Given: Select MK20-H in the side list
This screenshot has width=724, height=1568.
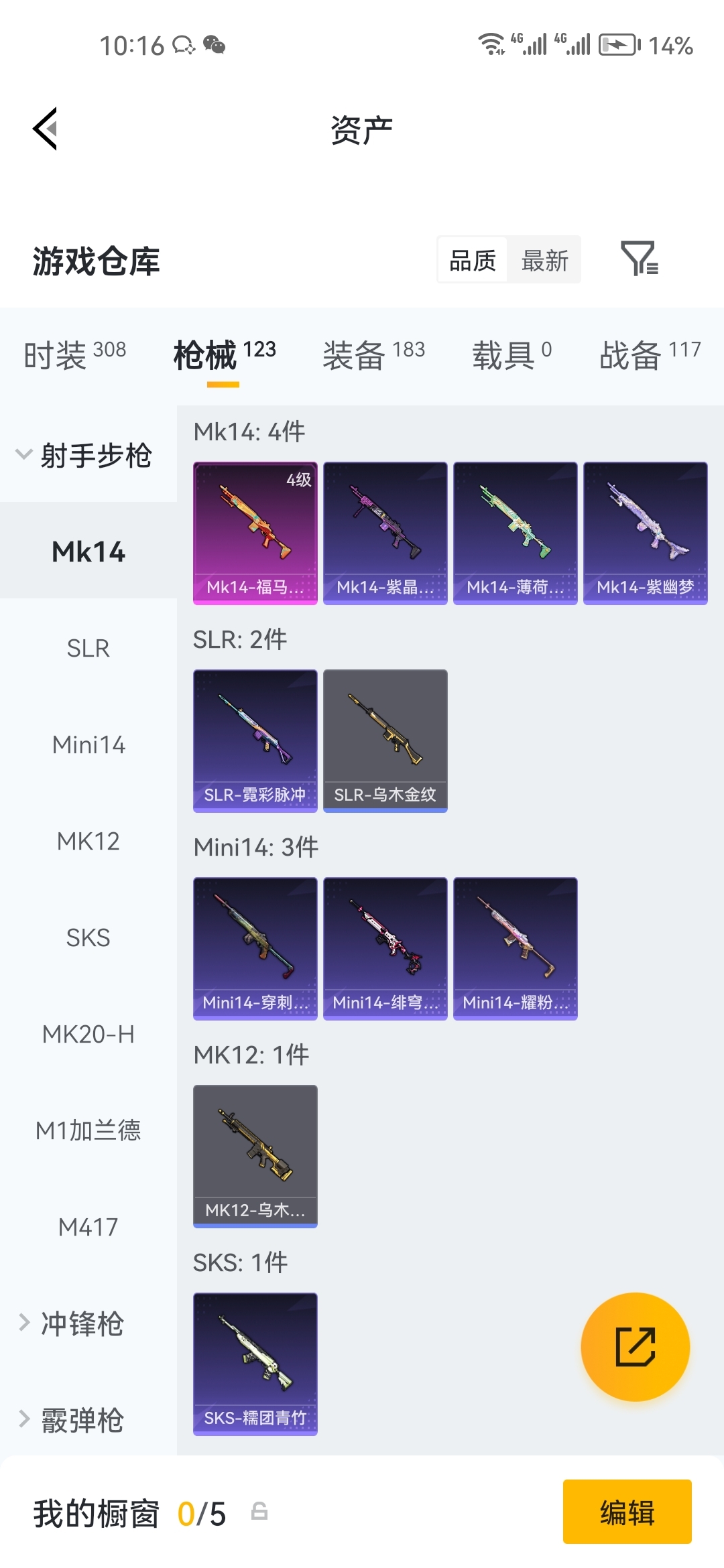Looking at the screenshot, I should (88, 1034).
